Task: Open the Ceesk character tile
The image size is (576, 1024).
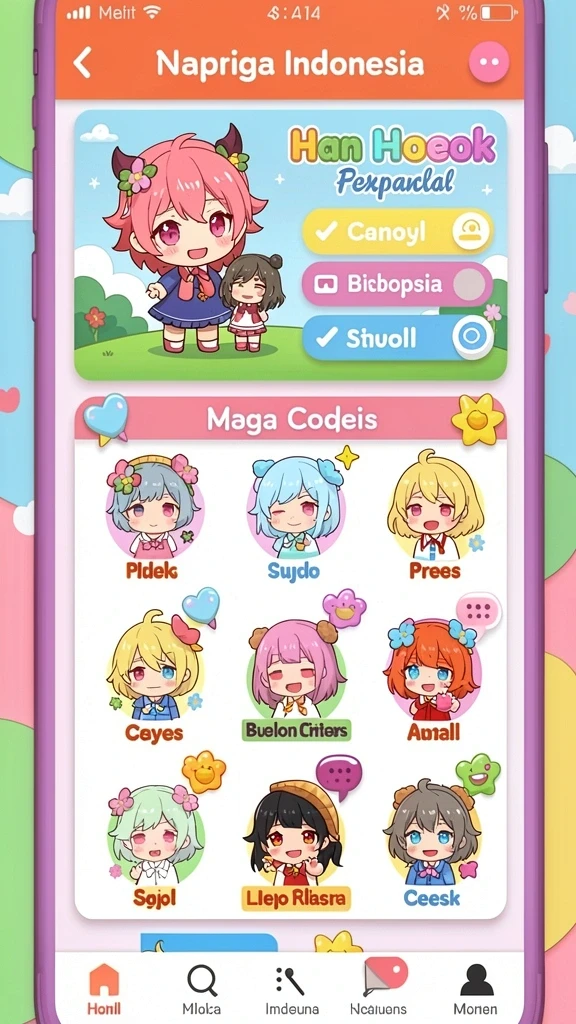Action: tap(432, 842)
